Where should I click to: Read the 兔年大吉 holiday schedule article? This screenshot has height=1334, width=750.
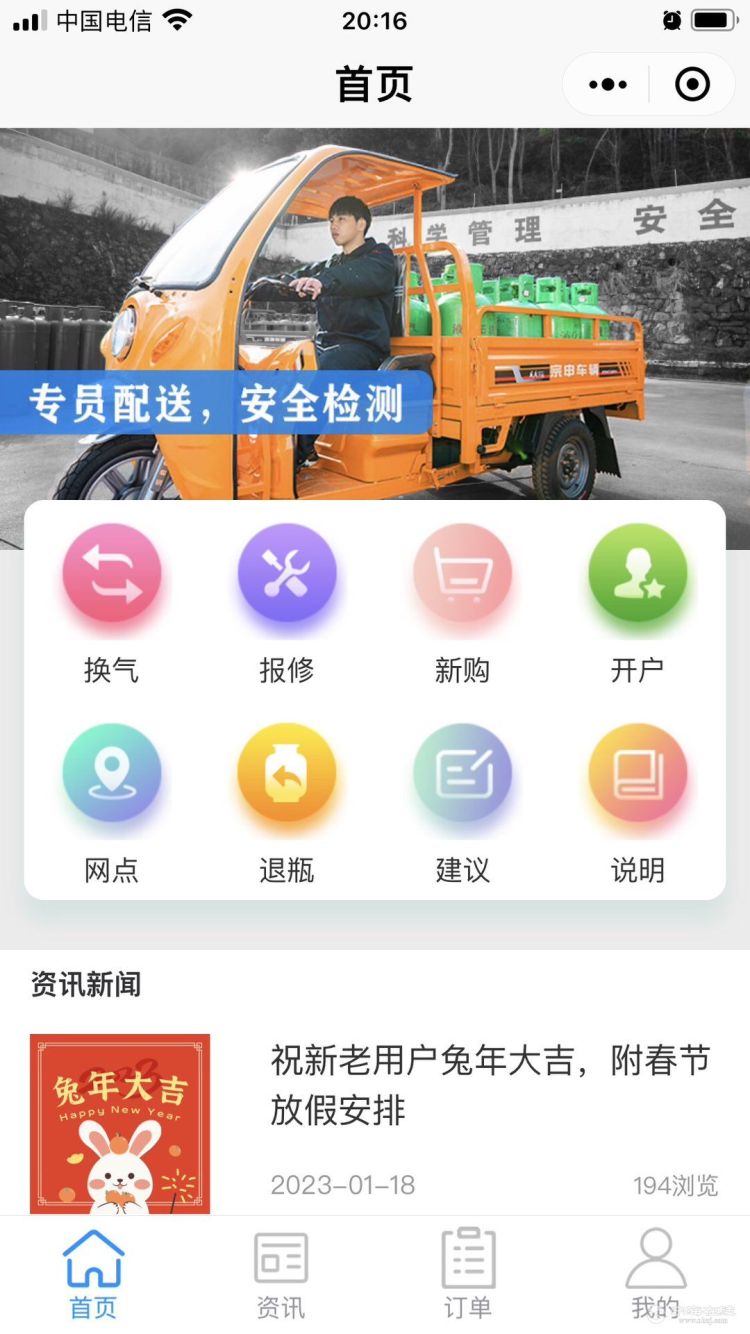pyautogui.click(x=490, y=1085)
